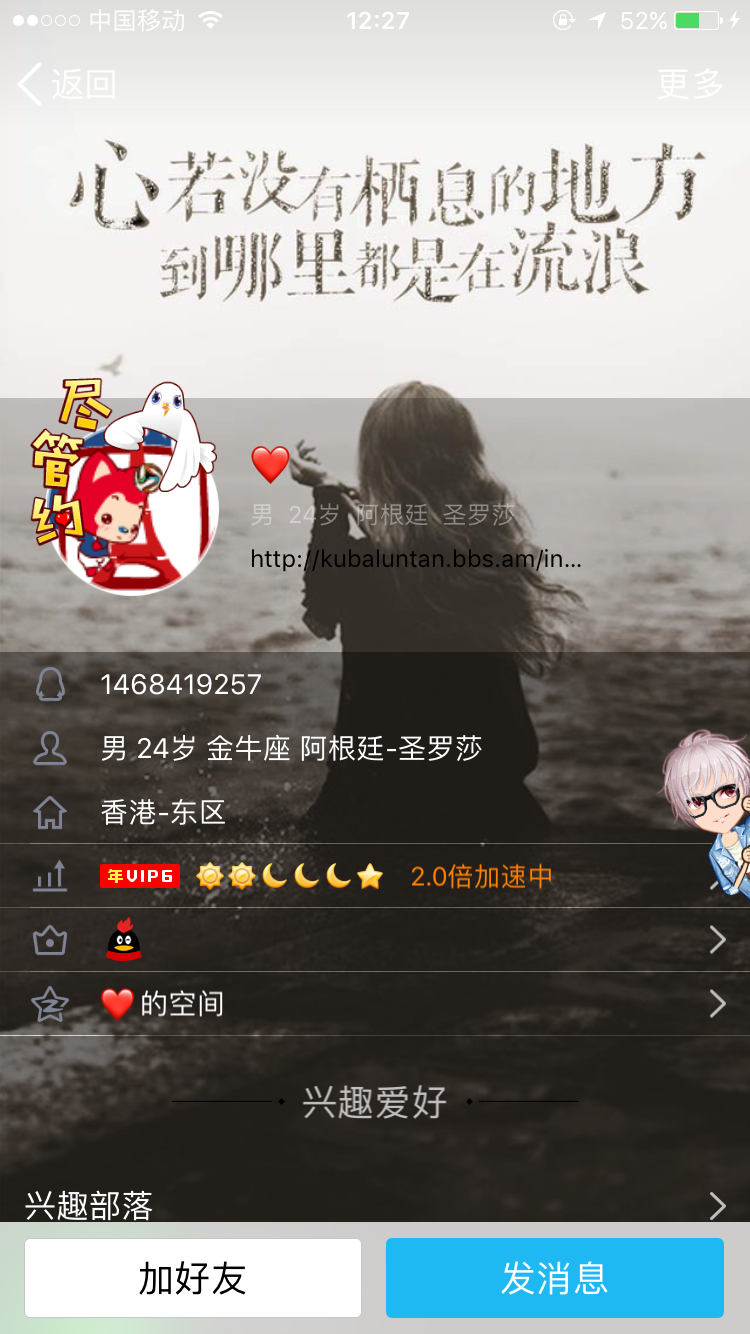Open the 更多 menu
Image resolution: width=750 pixels, height=1334 pixels.
tap(690, 85)
